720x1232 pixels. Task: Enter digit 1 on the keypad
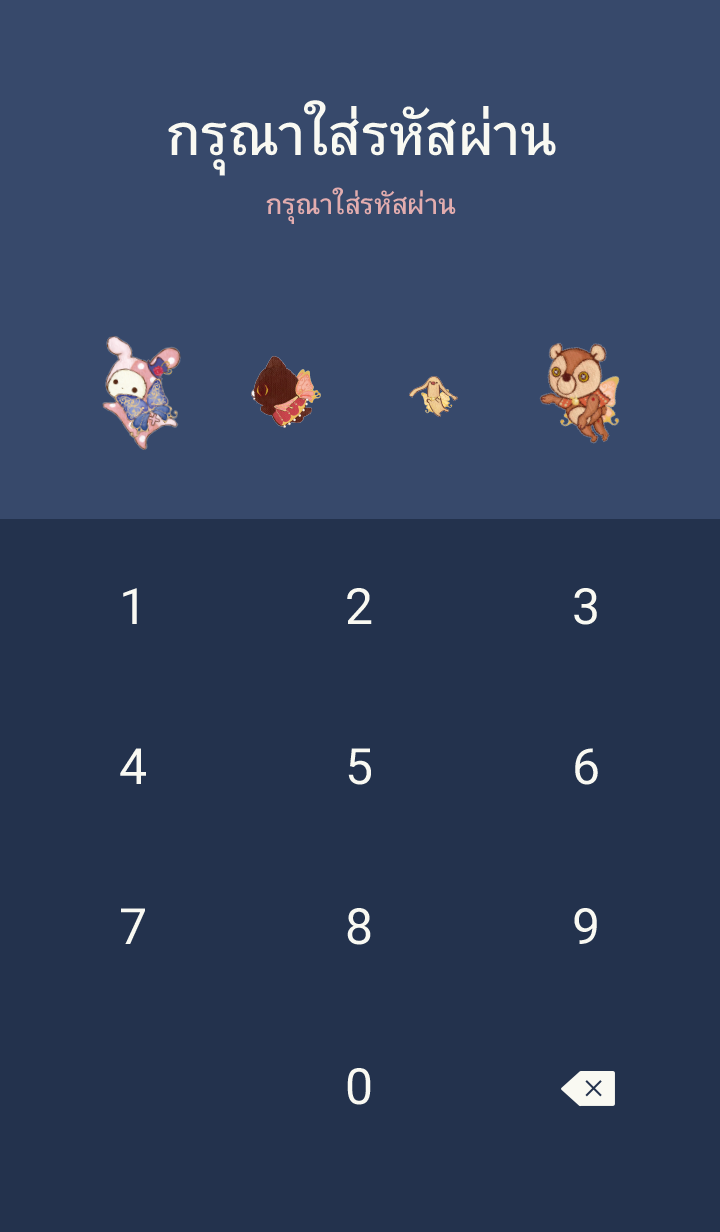pyautogui.click(x=132, y=607)
